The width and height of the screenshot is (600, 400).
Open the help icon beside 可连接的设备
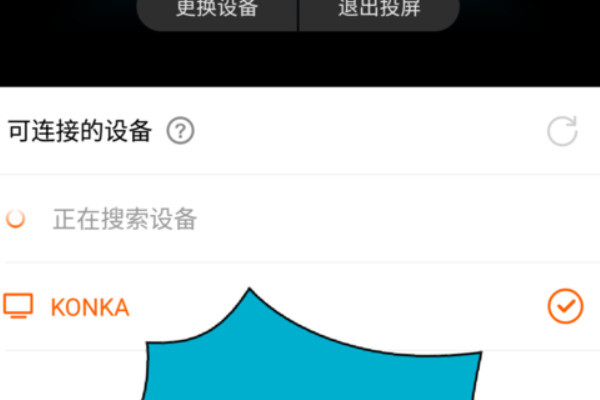(180, 131)
